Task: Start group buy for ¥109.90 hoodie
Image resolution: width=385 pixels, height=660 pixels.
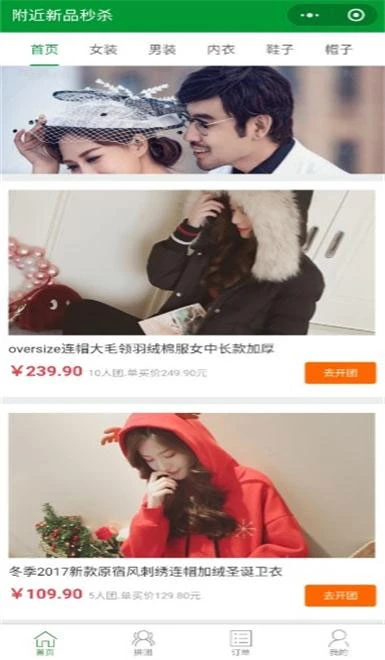Action: [340, 596]
